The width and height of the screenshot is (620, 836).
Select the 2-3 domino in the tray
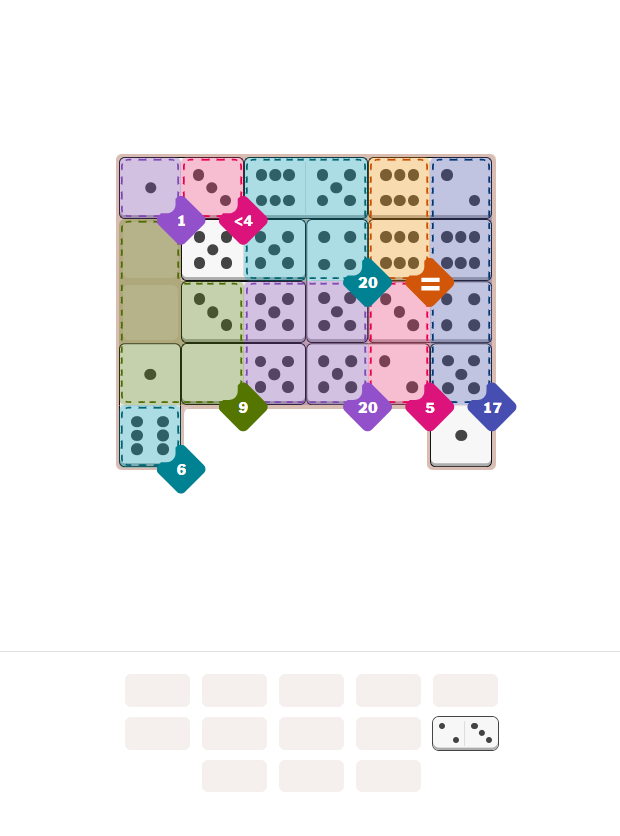pyautogui.click(x=465, y=733)
